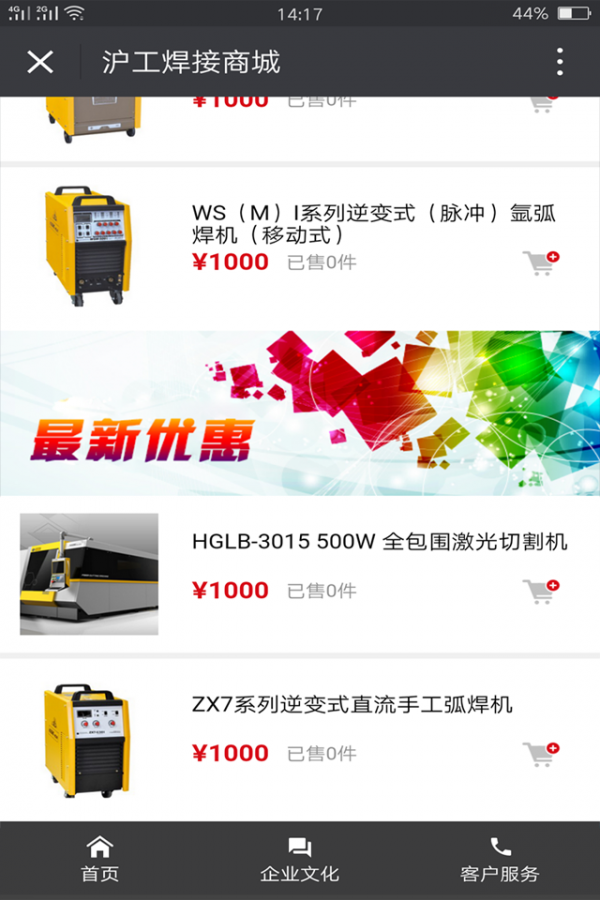Open WS（M）I系列逆变式氩弧焊机 product
The image size is (600, 900).
pos(372,225)
